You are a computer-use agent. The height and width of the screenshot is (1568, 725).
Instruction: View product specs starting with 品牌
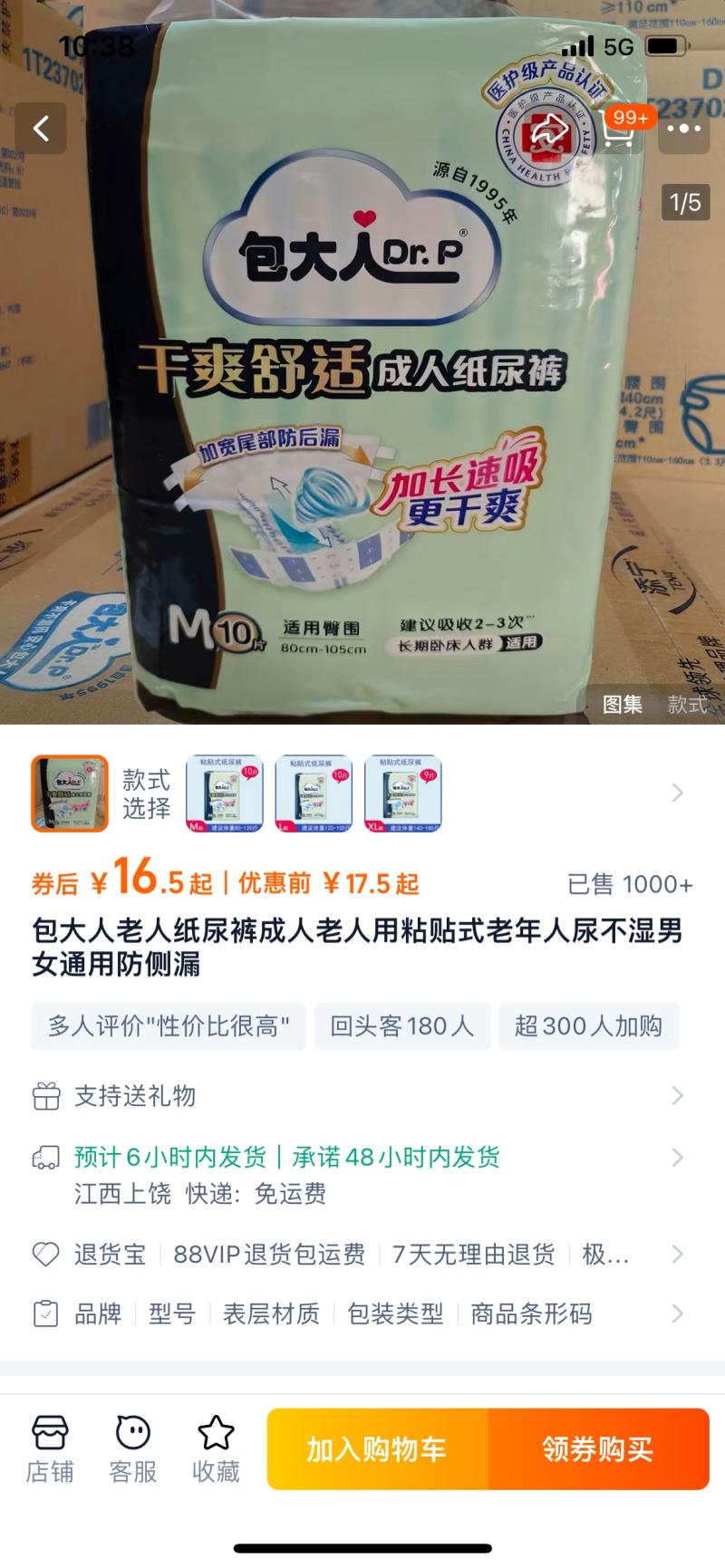pos(362,1314)
